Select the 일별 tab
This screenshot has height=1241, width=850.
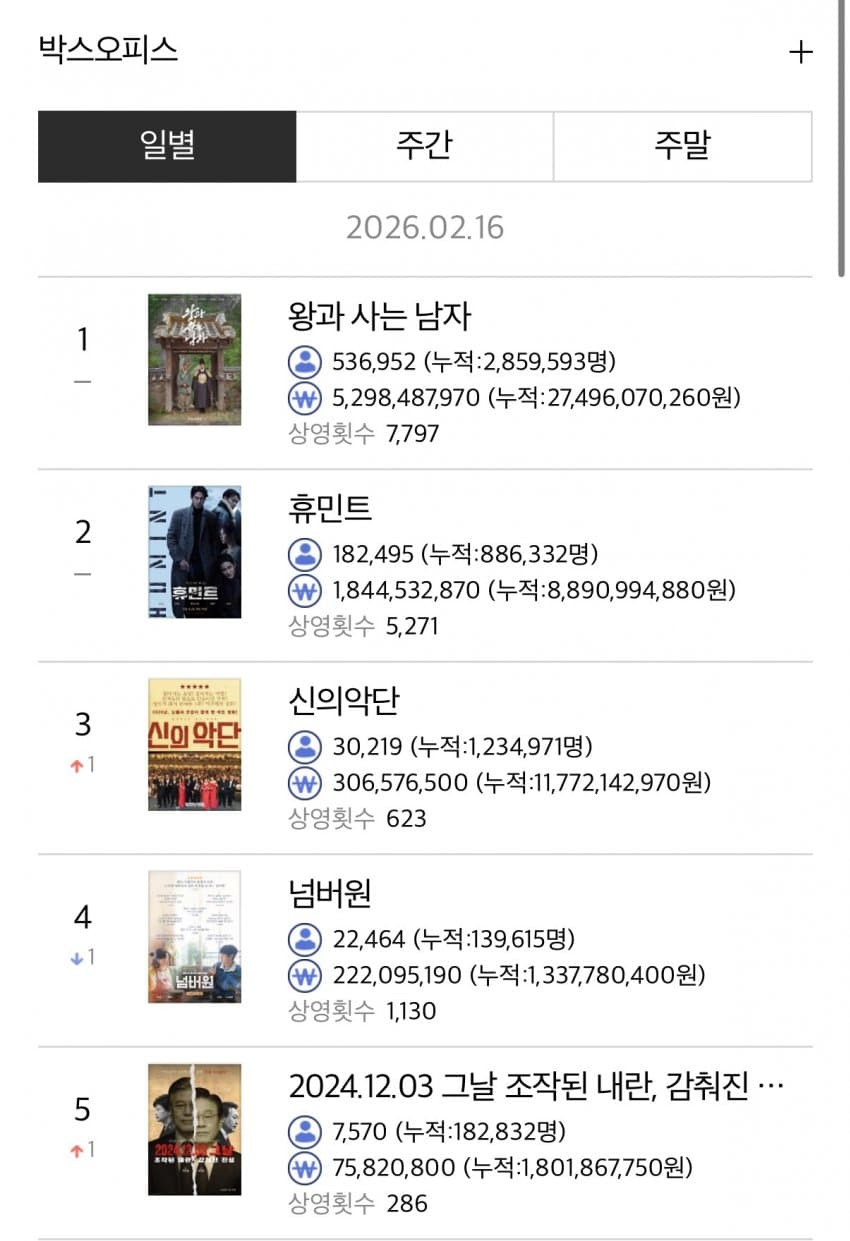click(167, 146)
